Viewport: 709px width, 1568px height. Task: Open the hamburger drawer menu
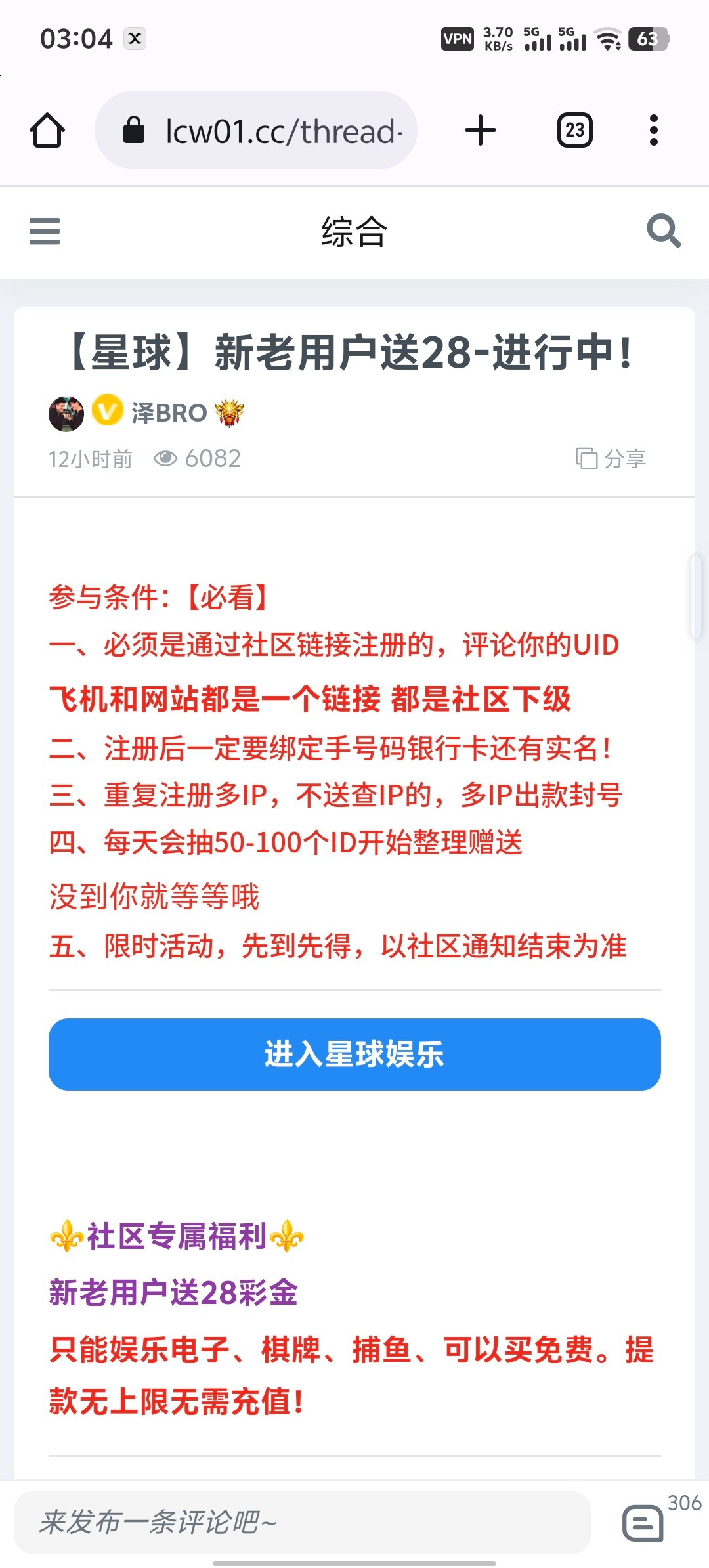[x=45, y=231]
